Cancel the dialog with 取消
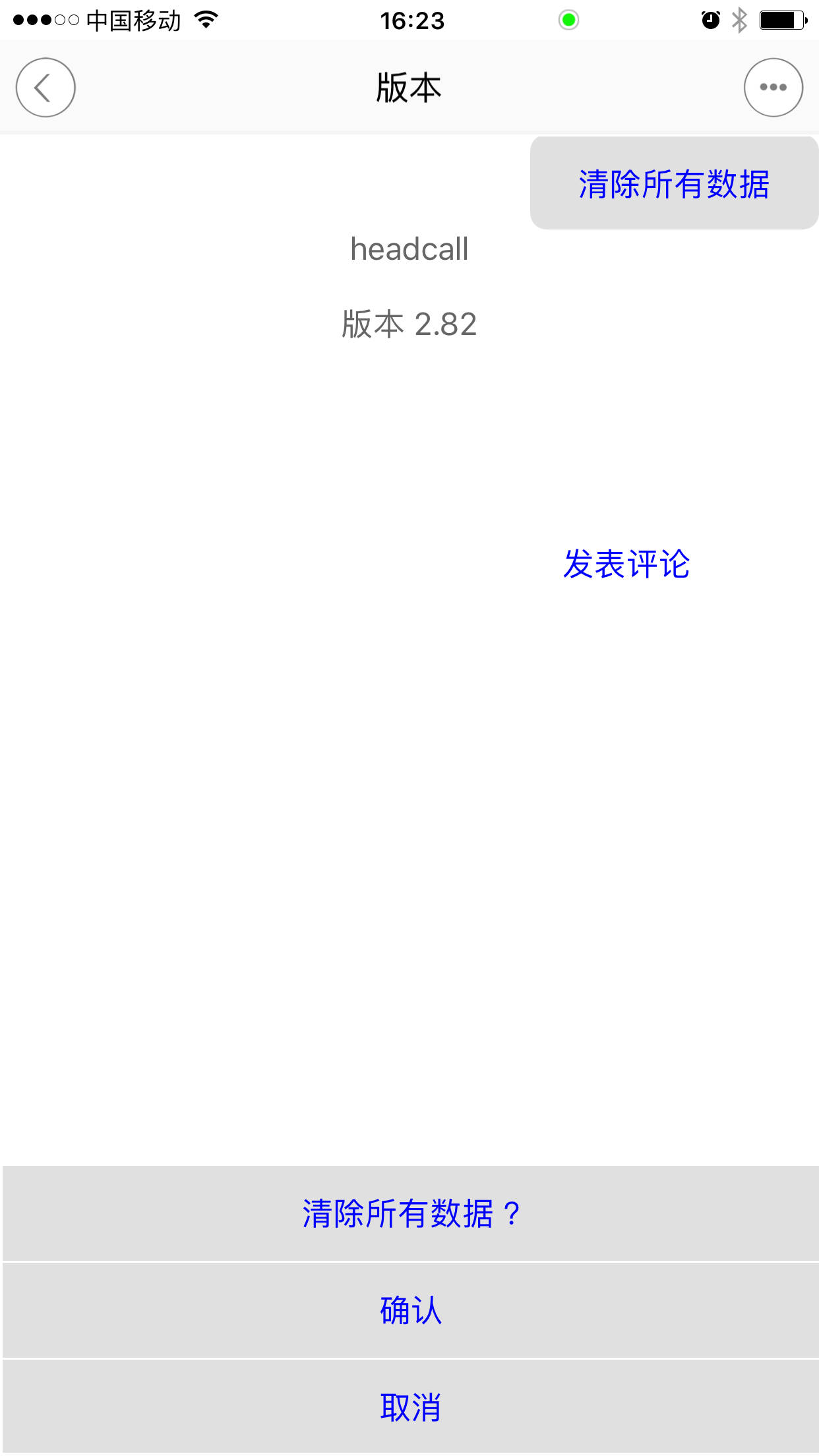 (410, 1407)
